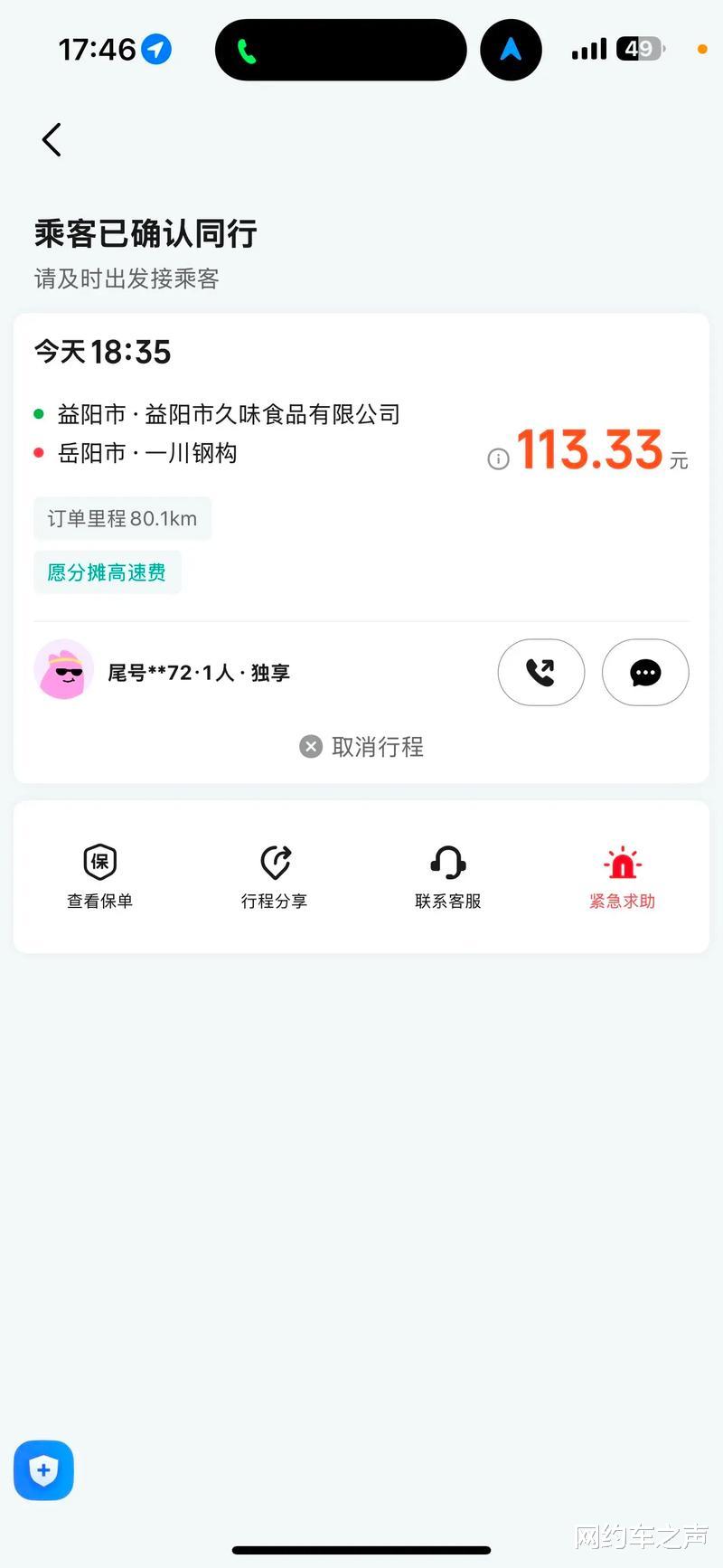
Task: Tap 取消行程 to cancel the trip
Action: [361, 747]
